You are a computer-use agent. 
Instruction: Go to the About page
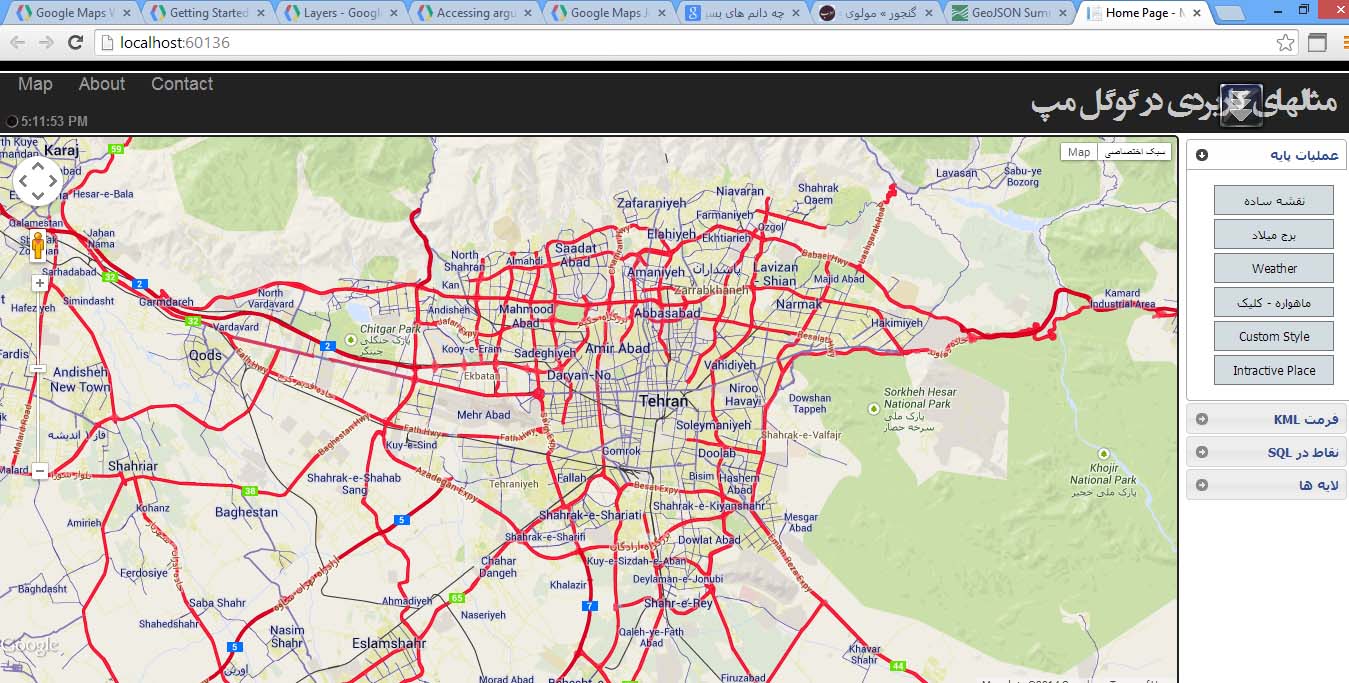(102, 84)
